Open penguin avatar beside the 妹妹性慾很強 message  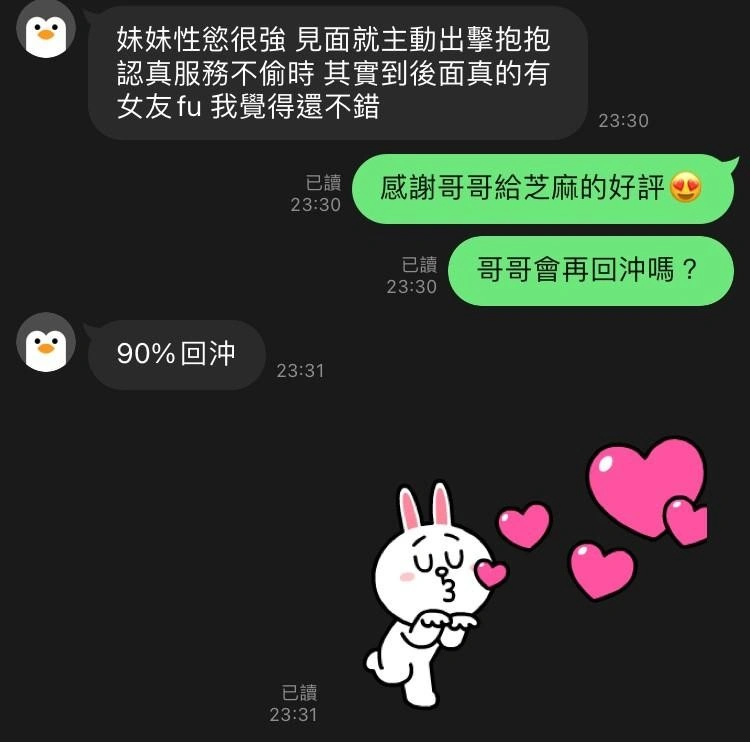point(46,29)
